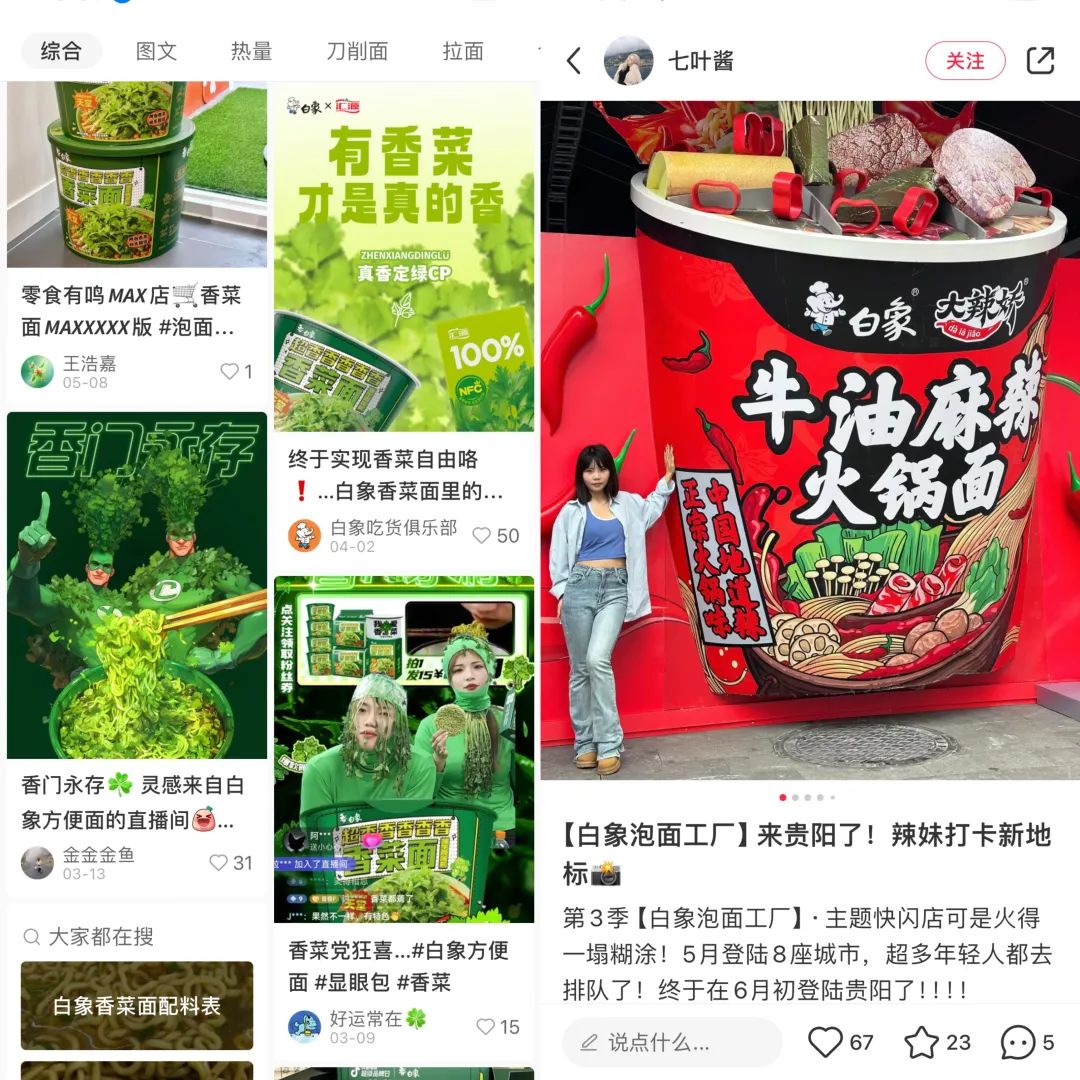
Task: Open the comments on the post
Action: click(x=1018, y=1043)
